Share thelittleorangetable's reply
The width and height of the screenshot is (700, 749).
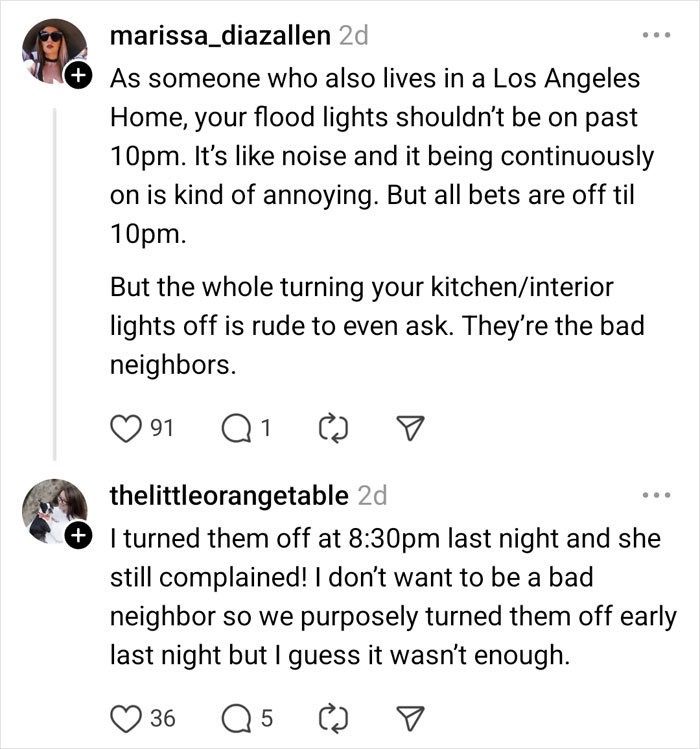click(x=408, y=717)
